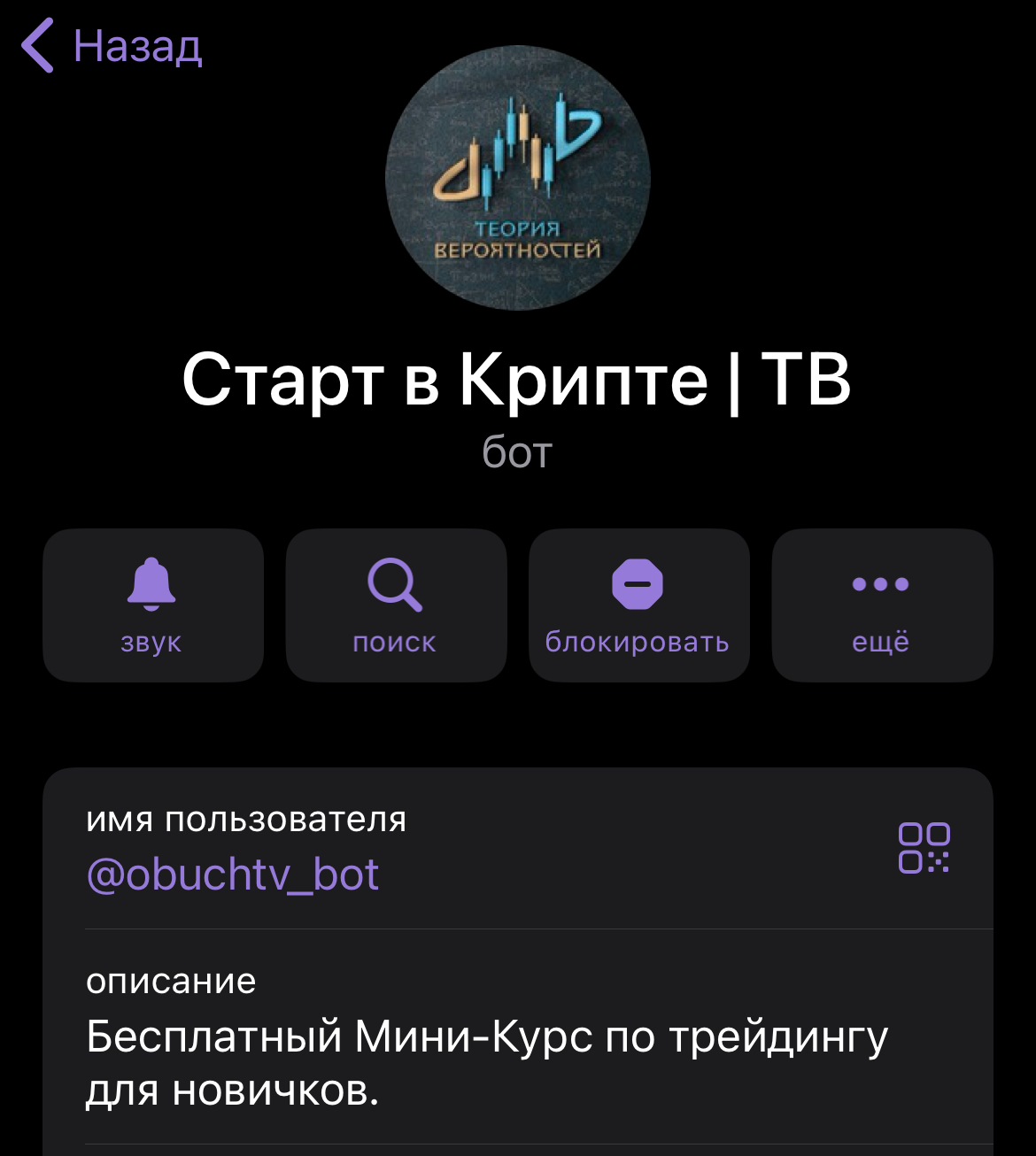The height and width of the screenshot is (1156, 1036).
Task: Open the bot's profile photo
Action: click(x=518, y=178)
